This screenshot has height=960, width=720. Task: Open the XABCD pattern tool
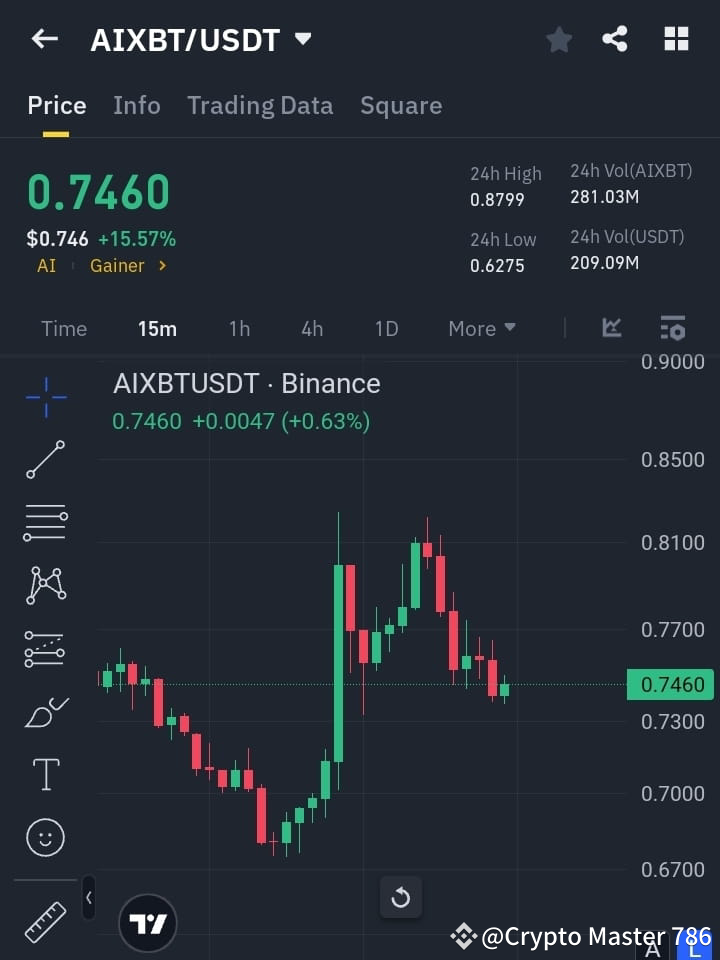tap(44, 586)
